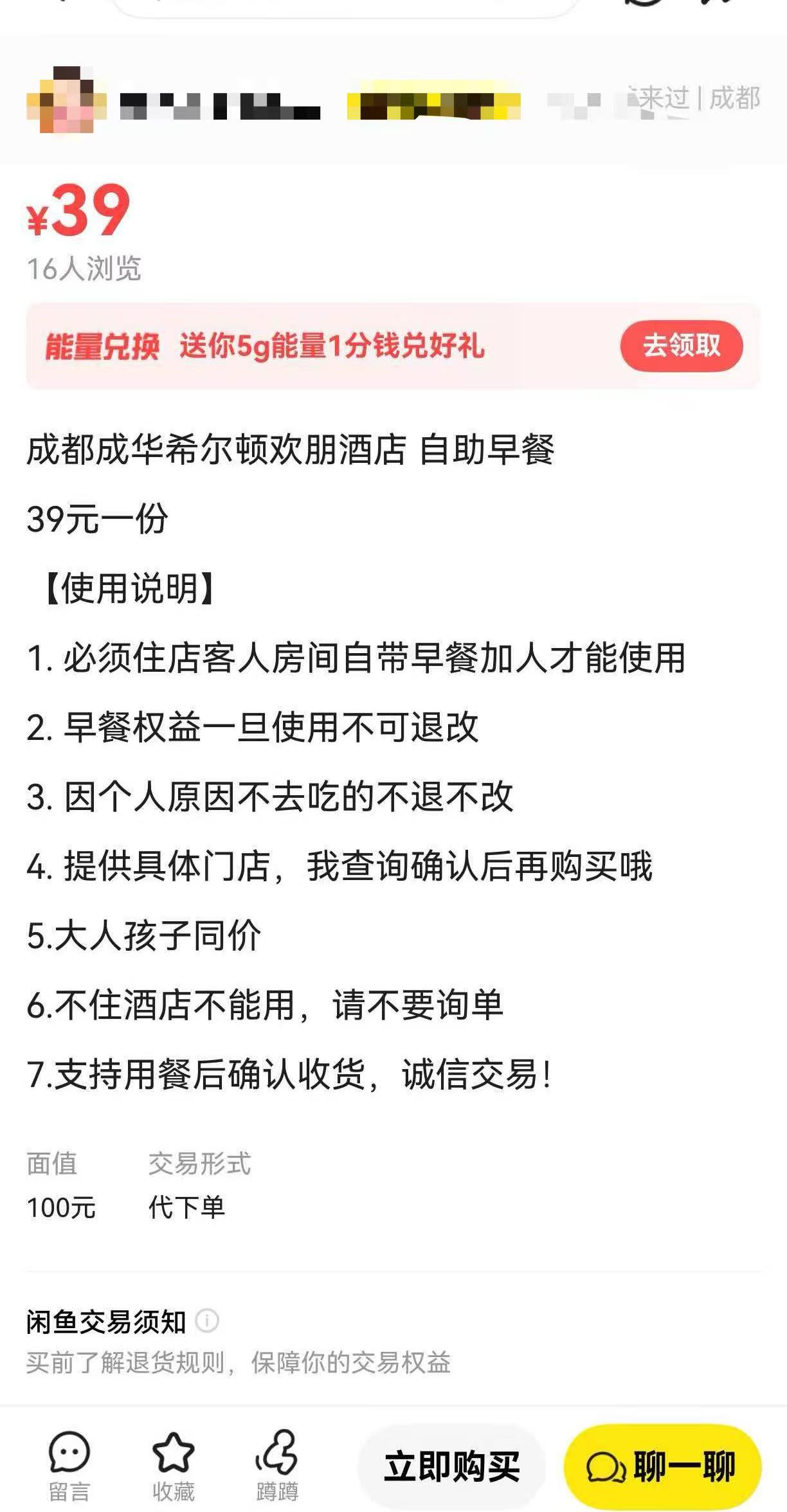787x1512 pixels.
Task: Open the info icon beside 闲鱼交易须知
Action: (x=207, y=1321)
